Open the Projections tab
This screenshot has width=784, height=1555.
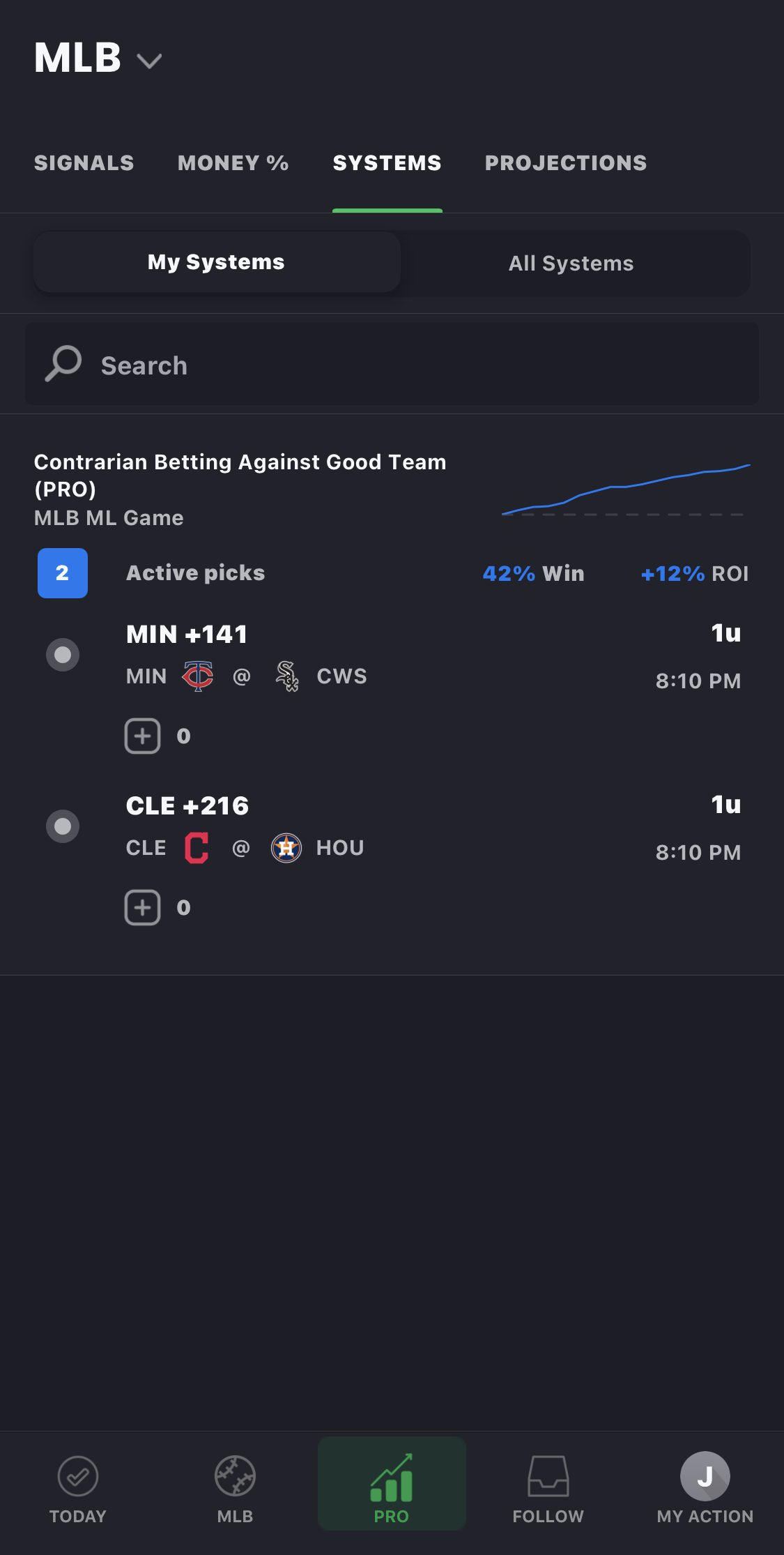click(x=566, y=163)
